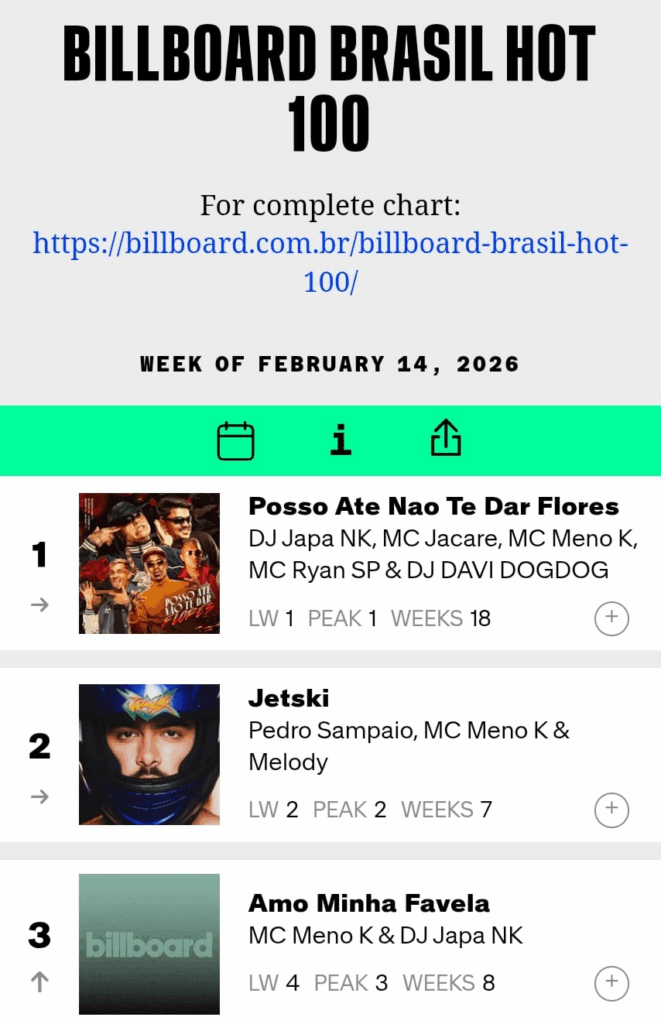Expand details for Jetski
The height and width of the screenshot is (1024, 661).
[612, 809]
